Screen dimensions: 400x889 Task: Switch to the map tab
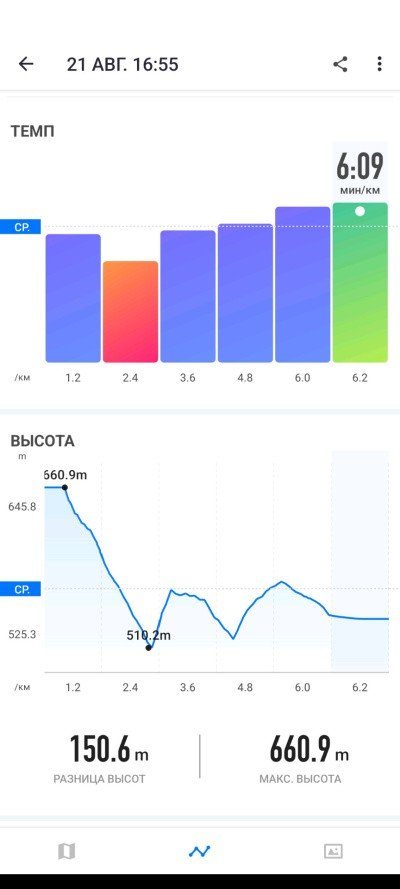pyautogui.click(x=66, y=850)
